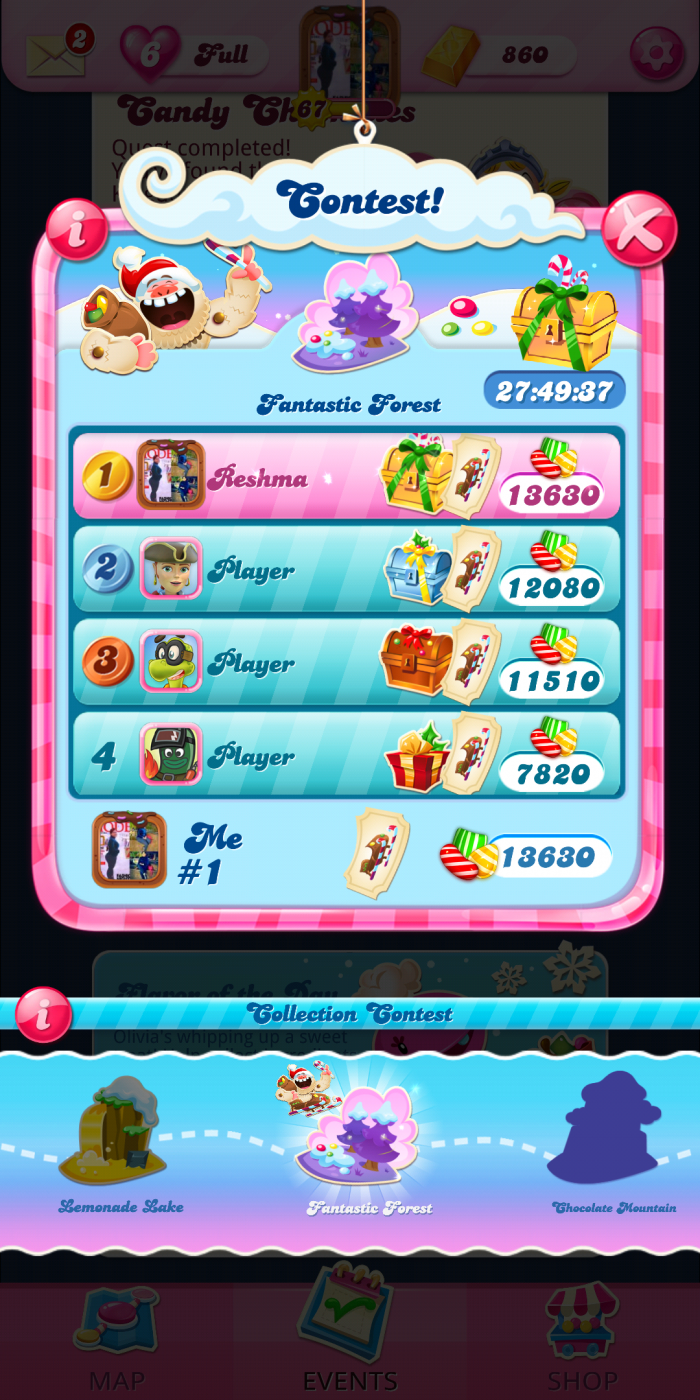The width and height of the screenshot is (700, 1400).
Task: Close the Contest popup
Action: (638, 228)
